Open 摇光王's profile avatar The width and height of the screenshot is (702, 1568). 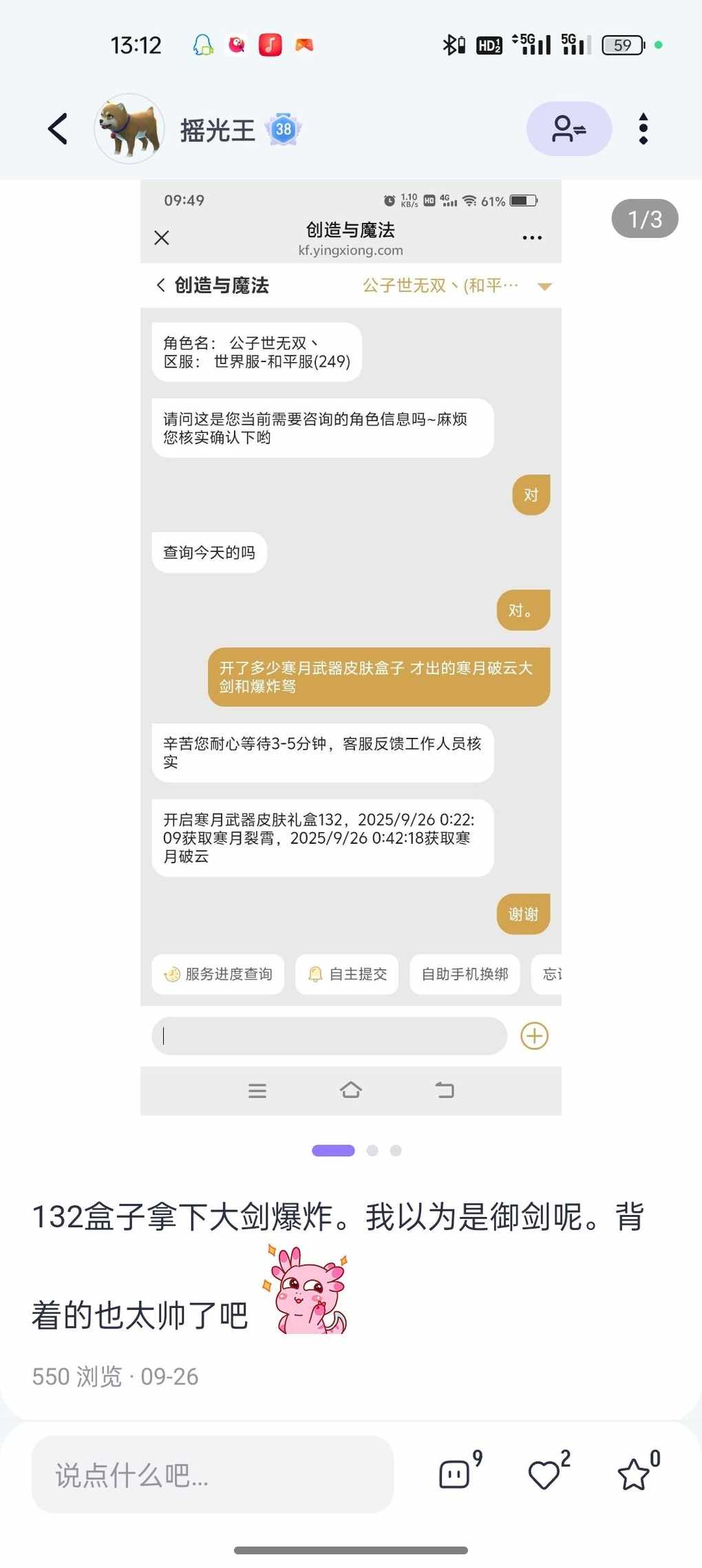coord(129,129)
